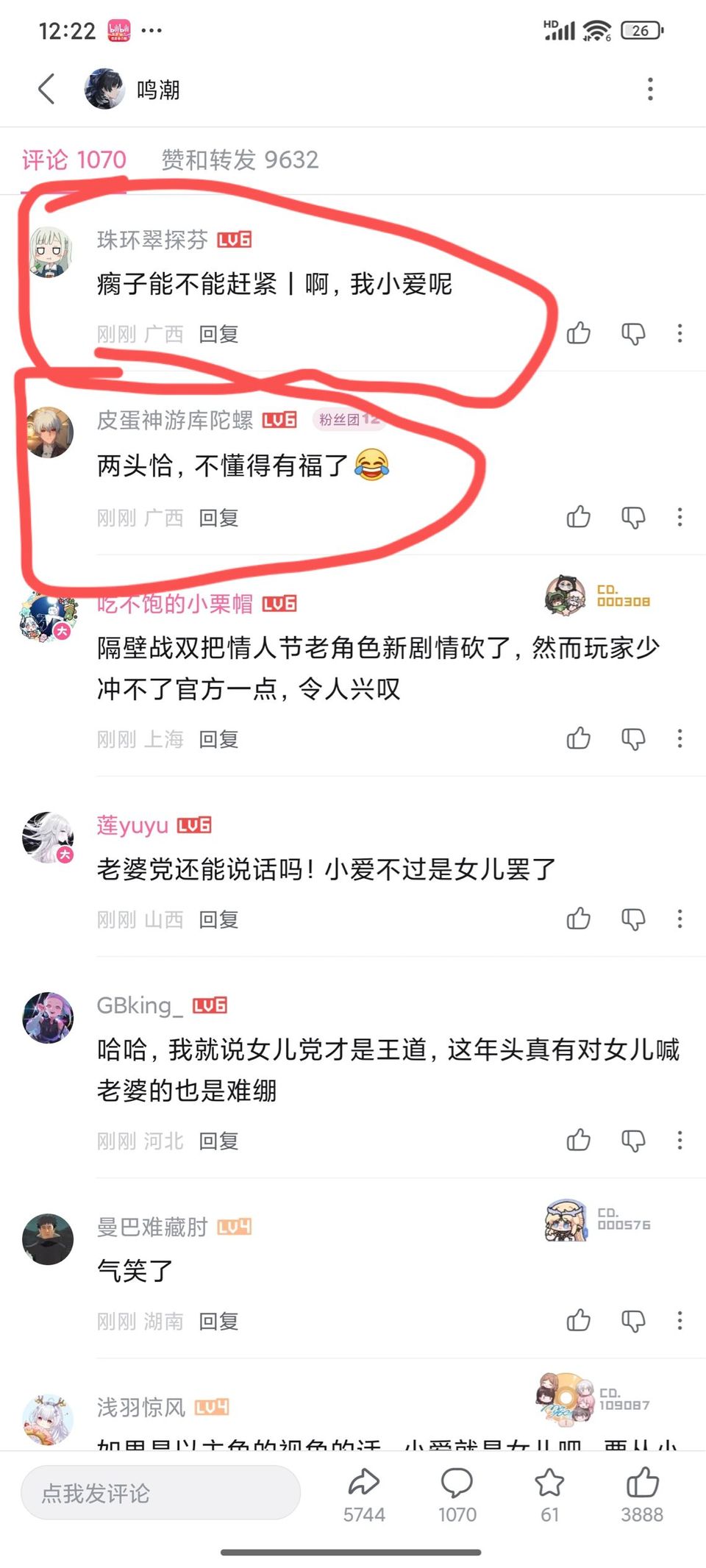Open 鸣潮 profile from the header avatar

pos(104,89)
